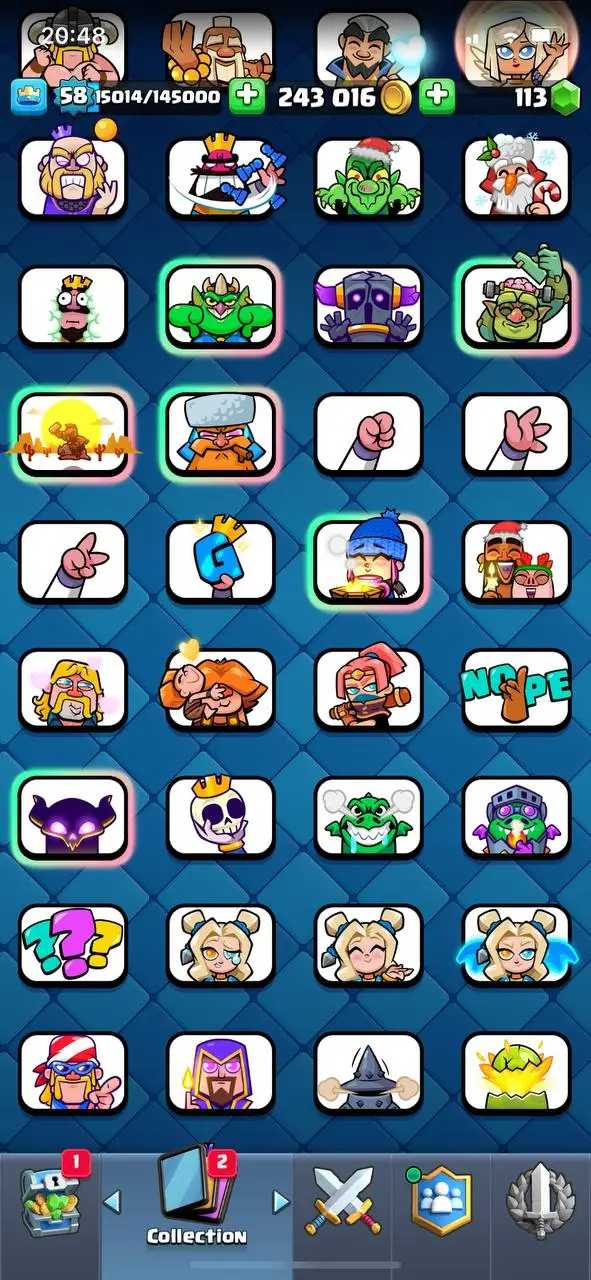Choose the sunset desert emote

[x=73, y=433]
